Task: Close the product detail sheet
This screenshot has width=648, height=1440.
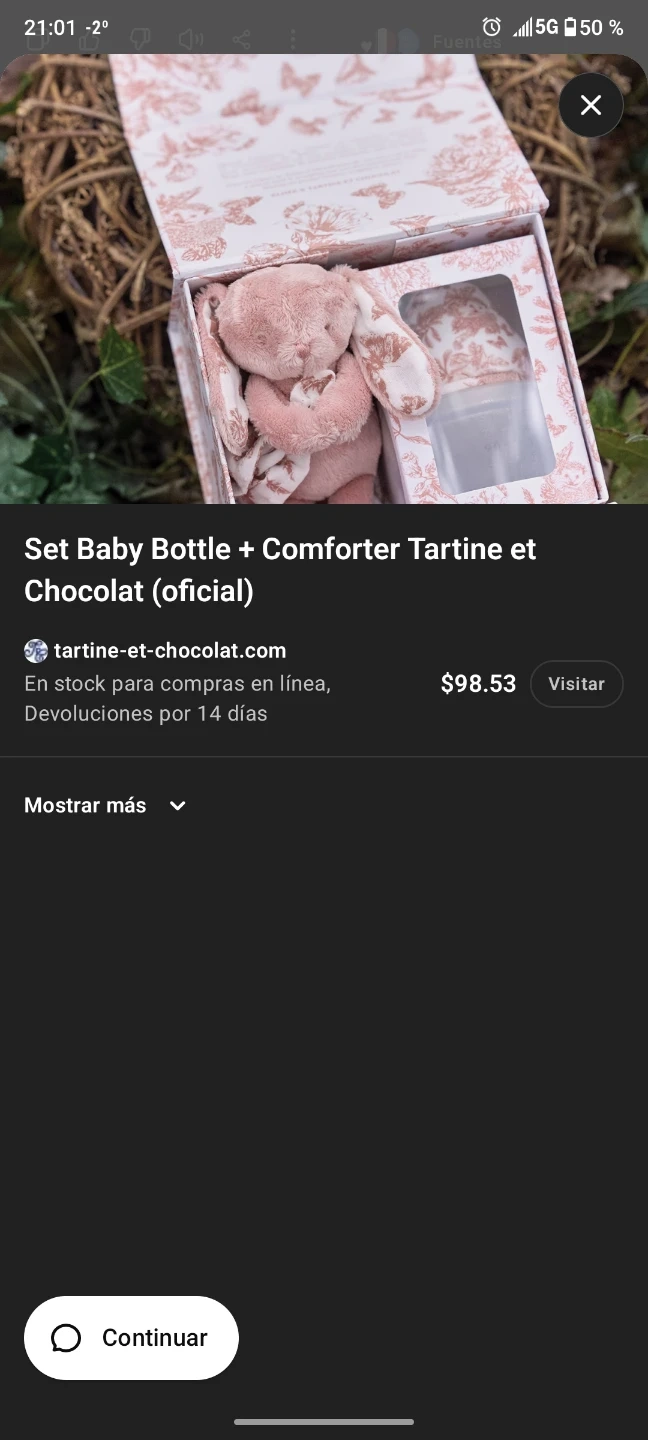Action: tap(591, 105)
